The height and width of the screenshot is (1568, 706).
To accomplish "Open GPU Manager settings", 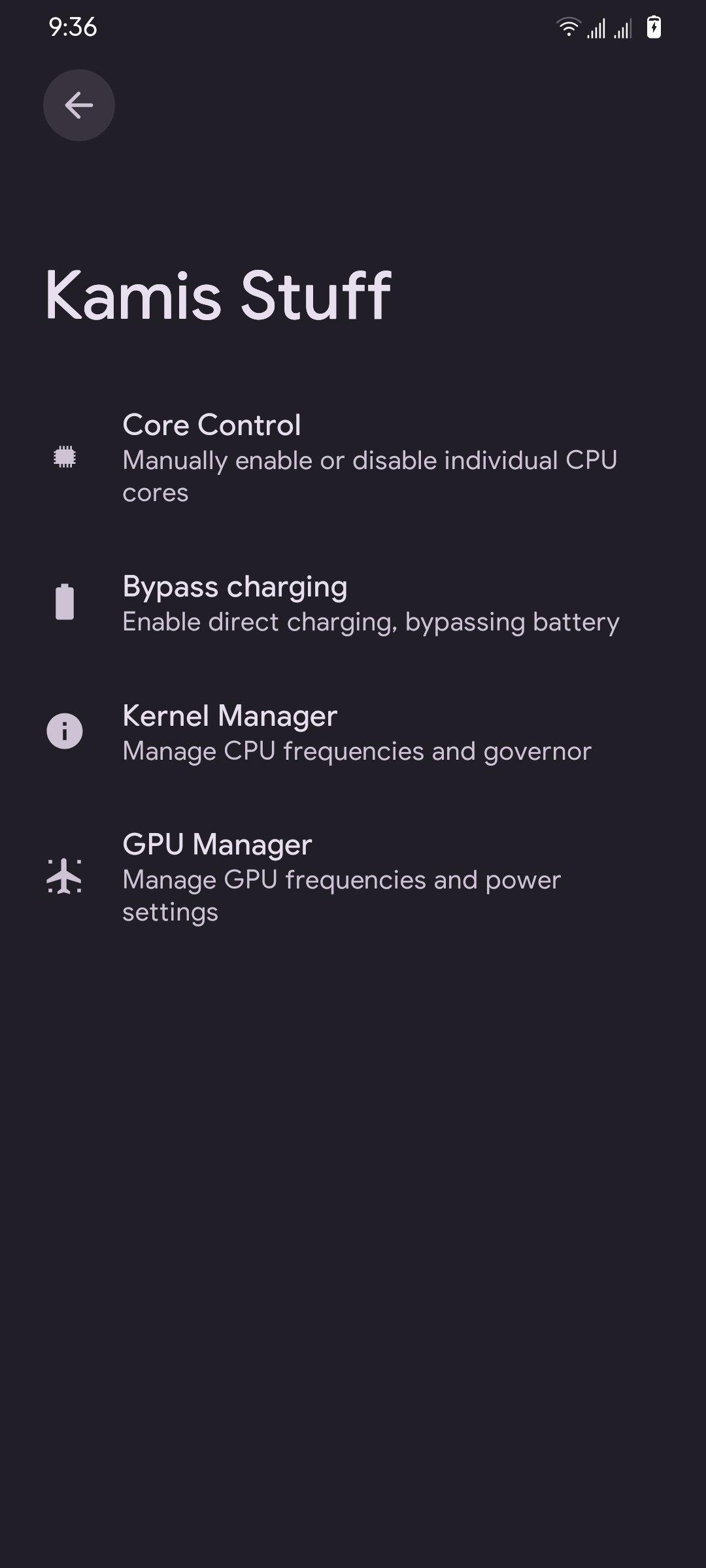I will [353, 877].
